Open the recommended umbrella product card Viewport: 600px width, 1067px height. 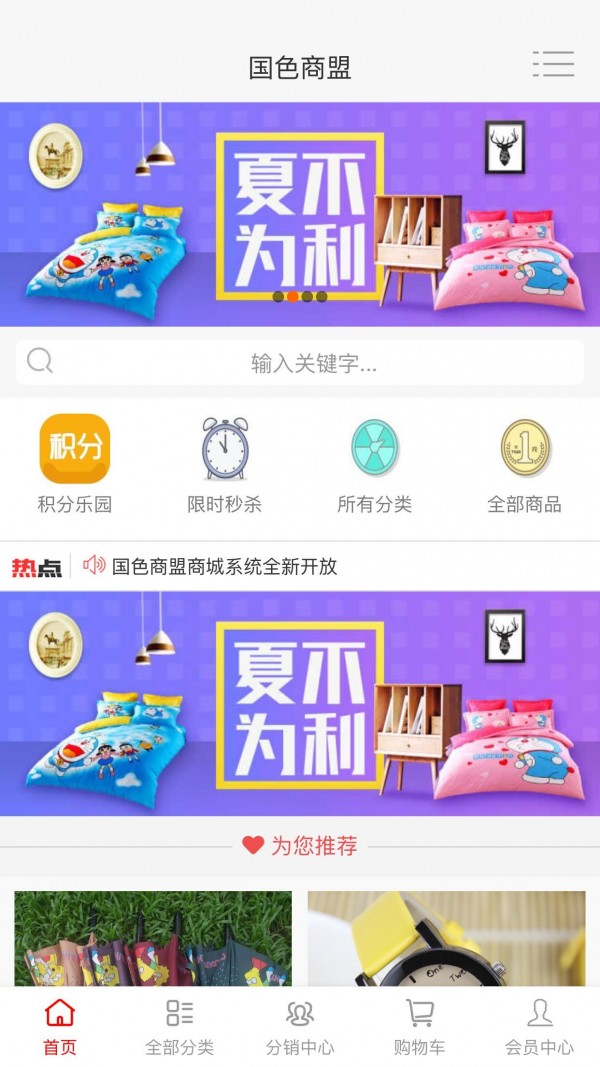pos(153,938)
